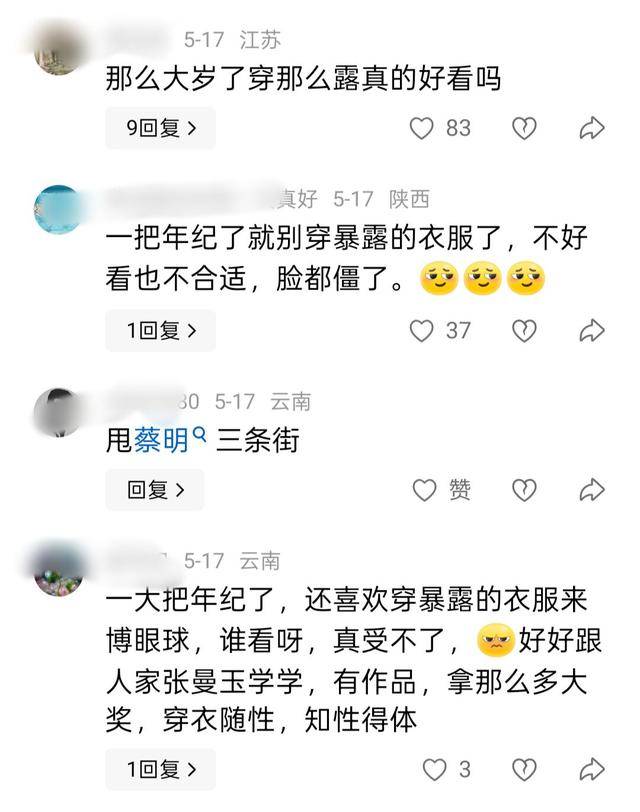
Task: Share the 甩蔡明三条街 comment
Action: click(592, 490)
